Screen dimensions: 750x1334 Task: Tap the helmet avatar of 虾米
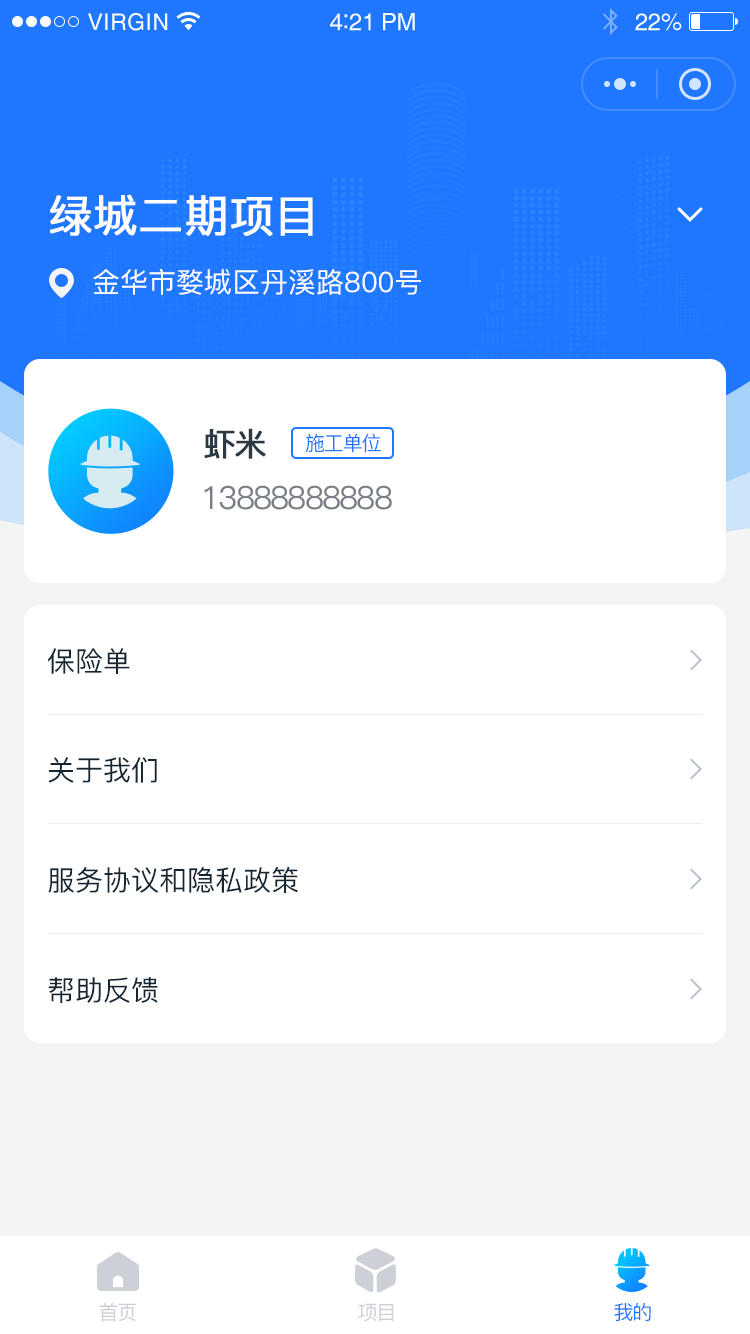(x=111, y=470)
